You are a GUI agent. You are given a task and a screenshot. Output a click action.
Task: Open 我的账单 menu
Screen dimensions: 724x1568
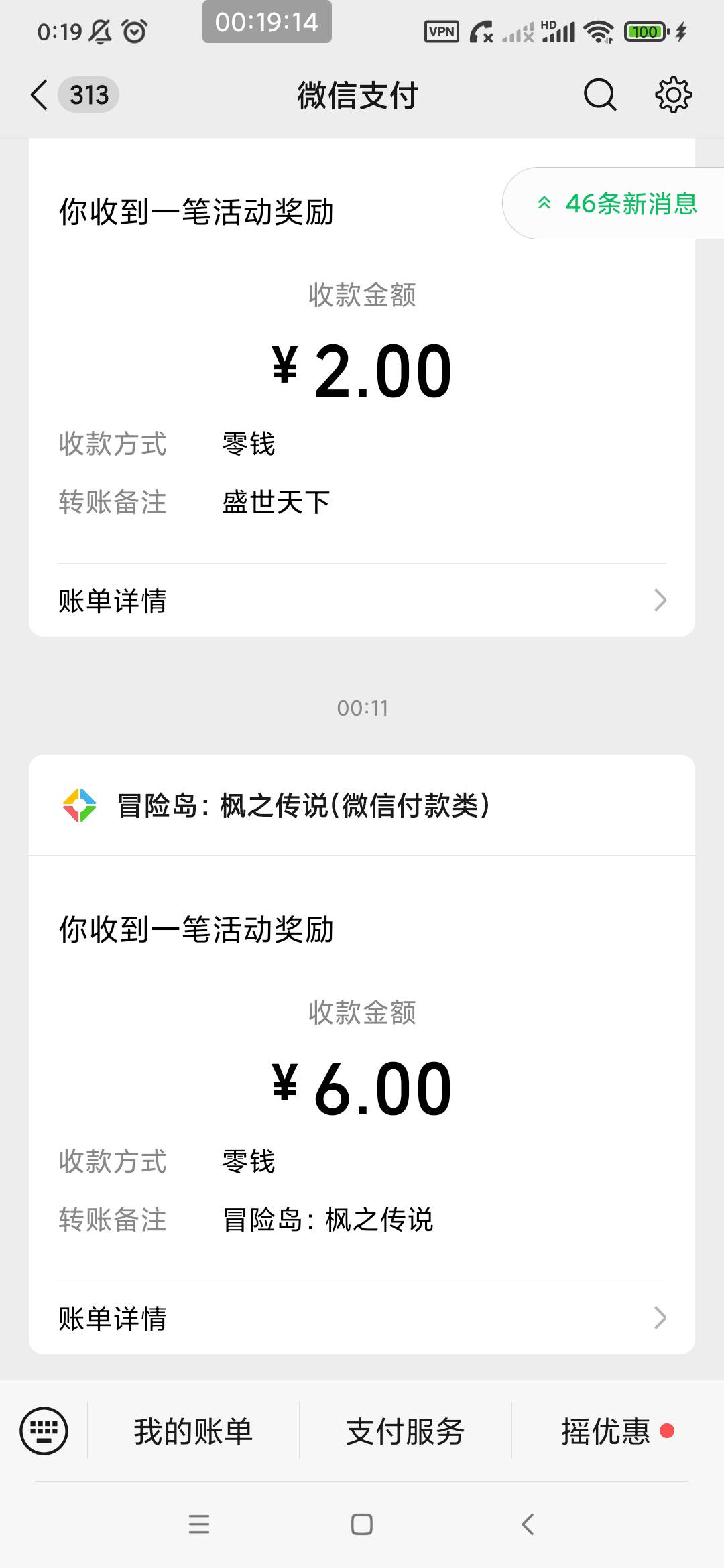point(193,1432)
